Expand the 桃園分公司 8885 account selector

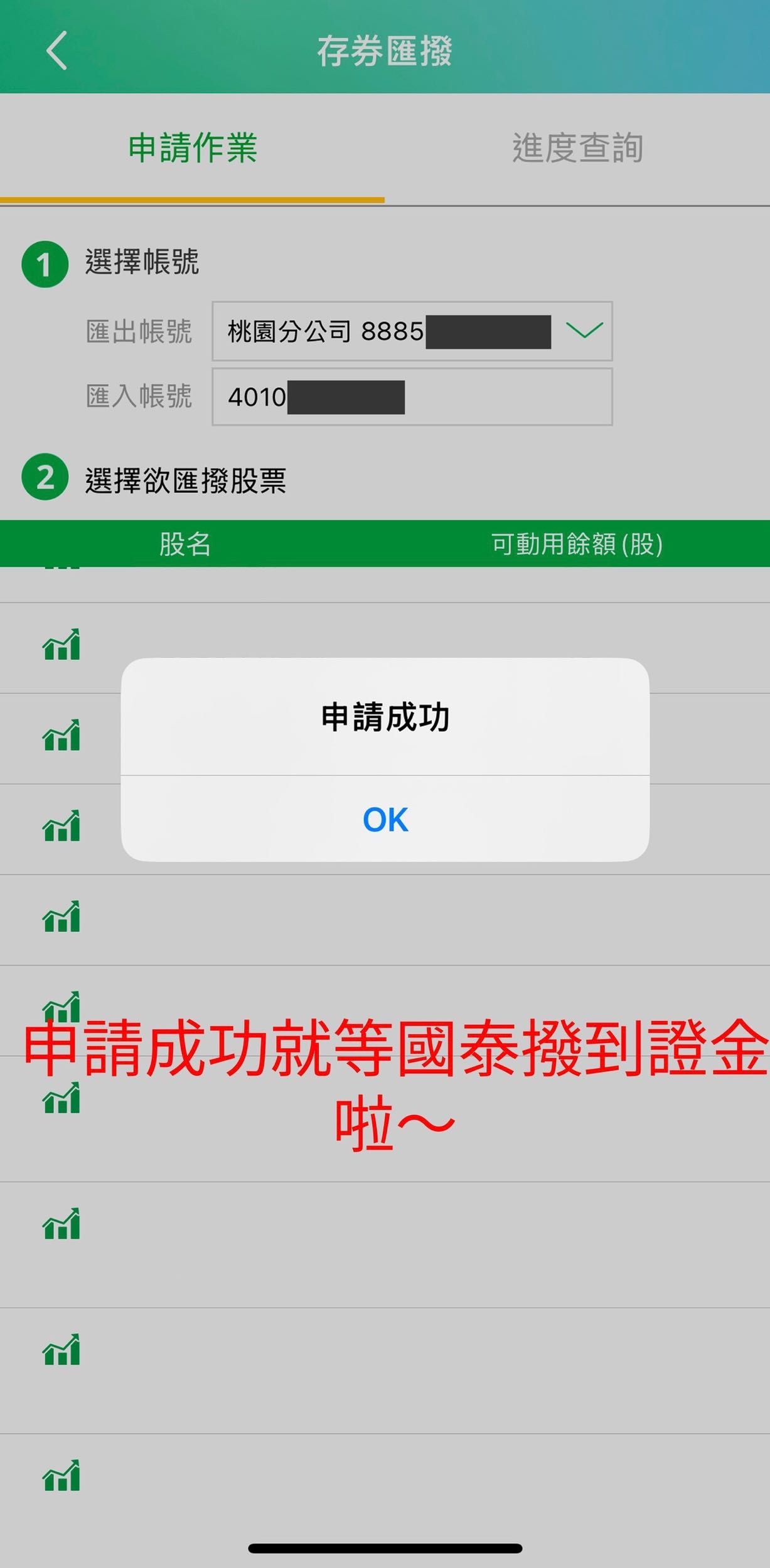pyautogui.click(x=411, y=332)
